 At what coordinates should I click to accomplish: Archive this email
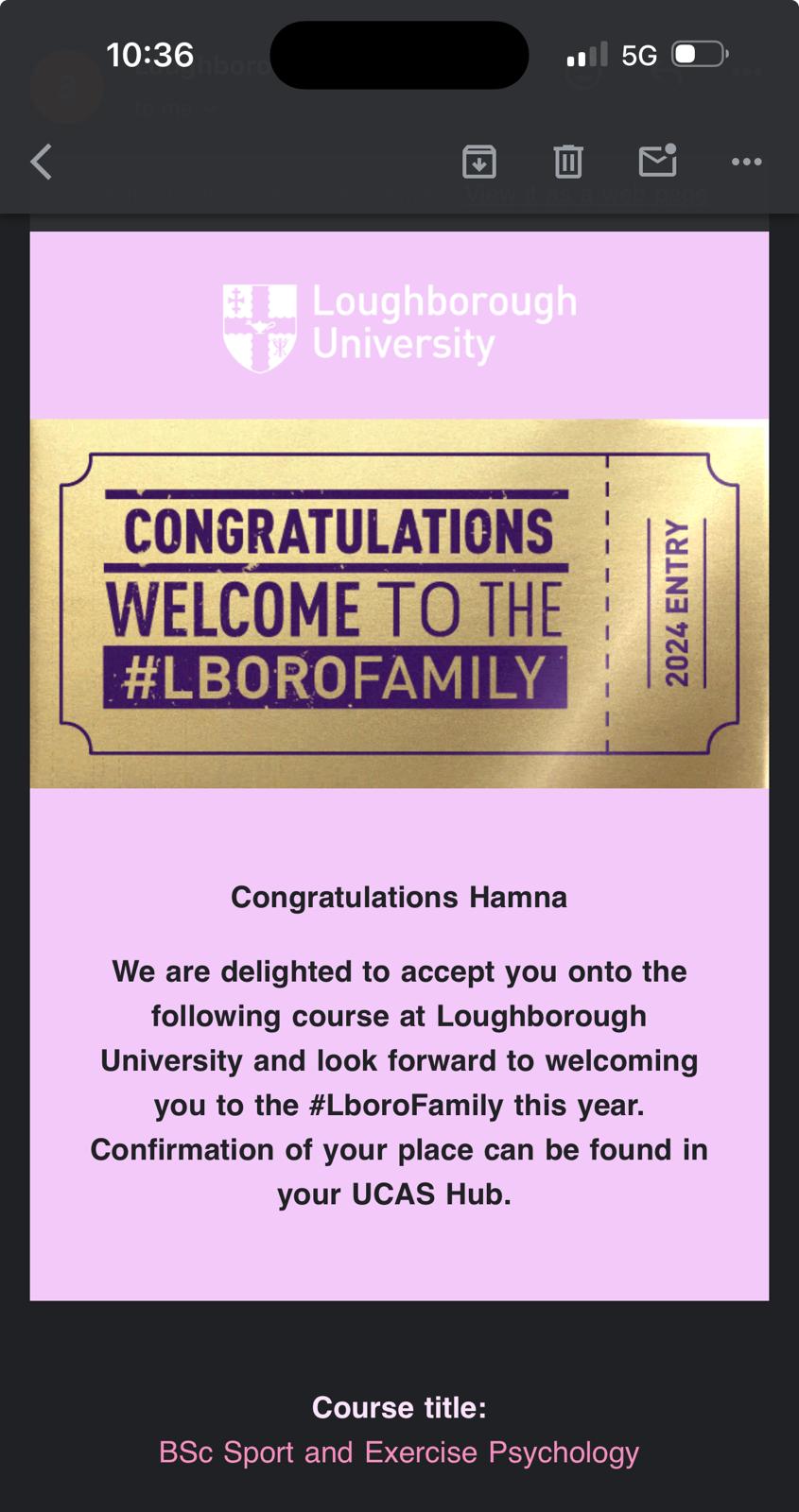[x=479, y=162]
